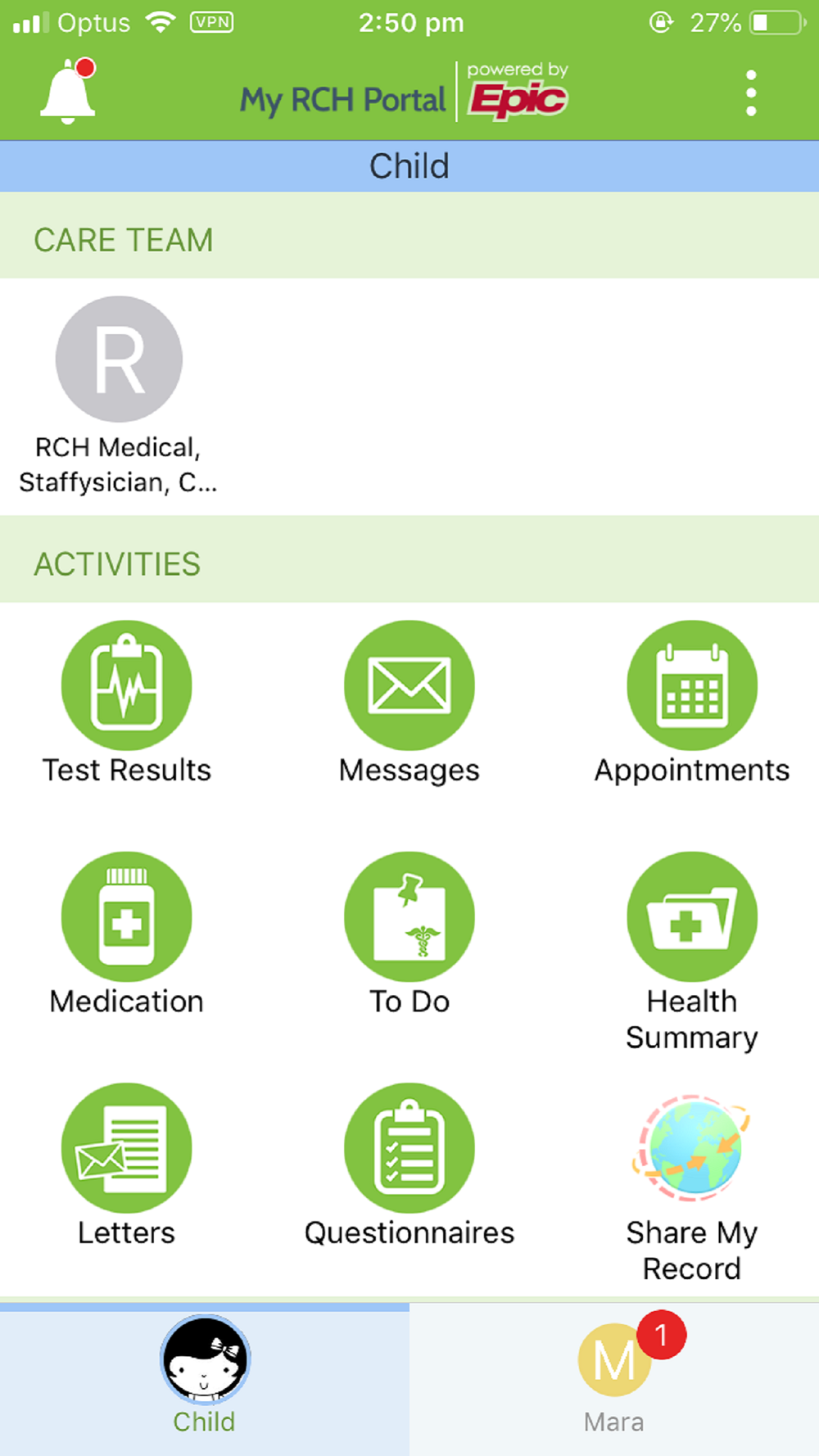This screenshot has height=1456, width=819.
Task: View Health Summary
Action: (692, 952)
